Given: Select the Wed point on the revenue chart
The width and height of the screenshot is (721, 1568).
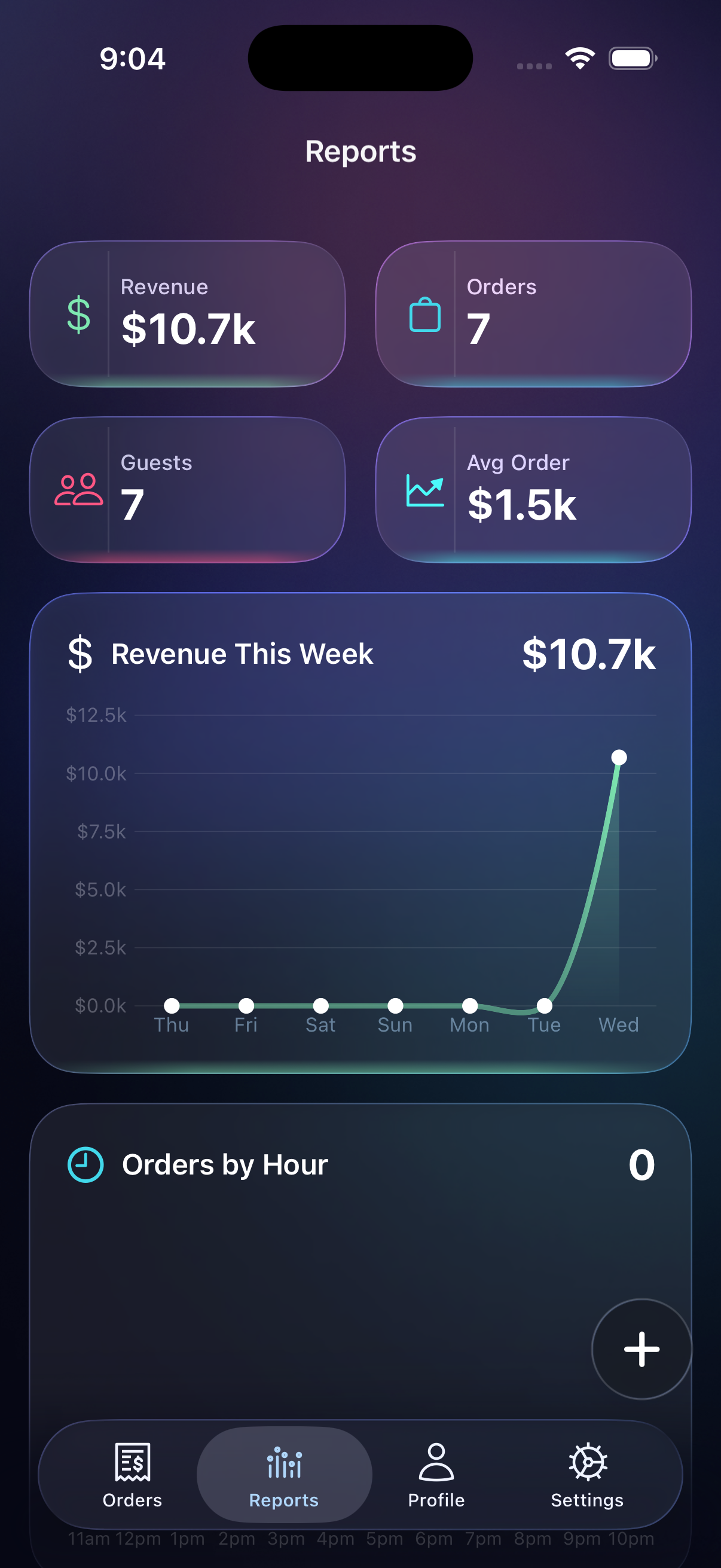Looking at the screenshot, I should tap(619, 757).
